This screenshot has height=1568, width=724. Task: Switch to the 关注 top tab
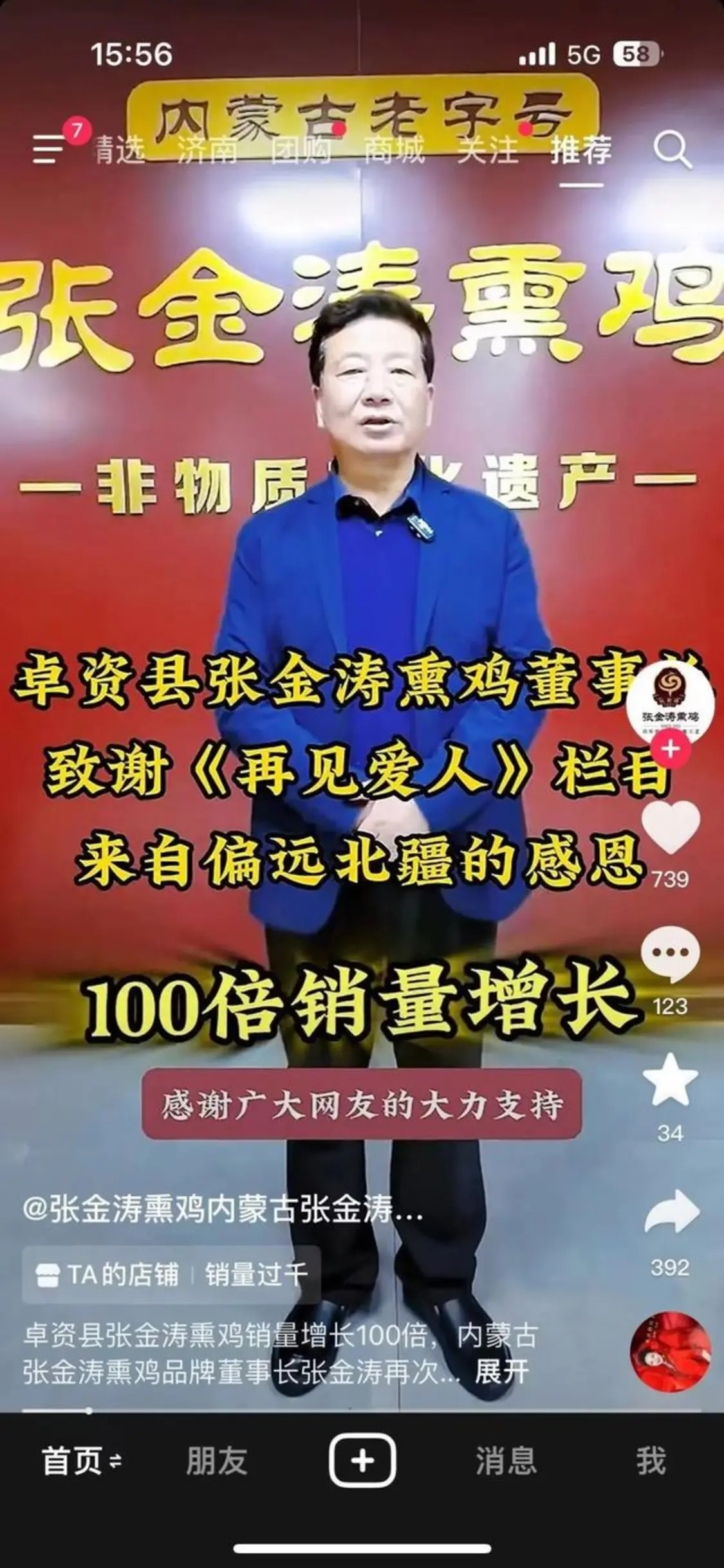[x=488, y=150]
